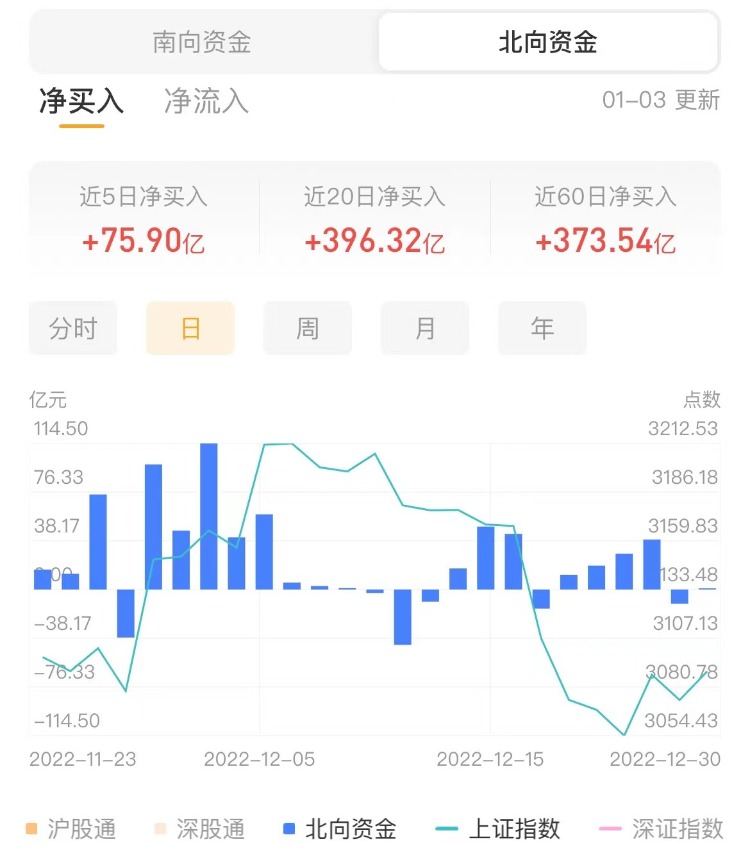Show the 月 monthly chart
The height and width of the screenshot is (867, 750).
(425, 328)
